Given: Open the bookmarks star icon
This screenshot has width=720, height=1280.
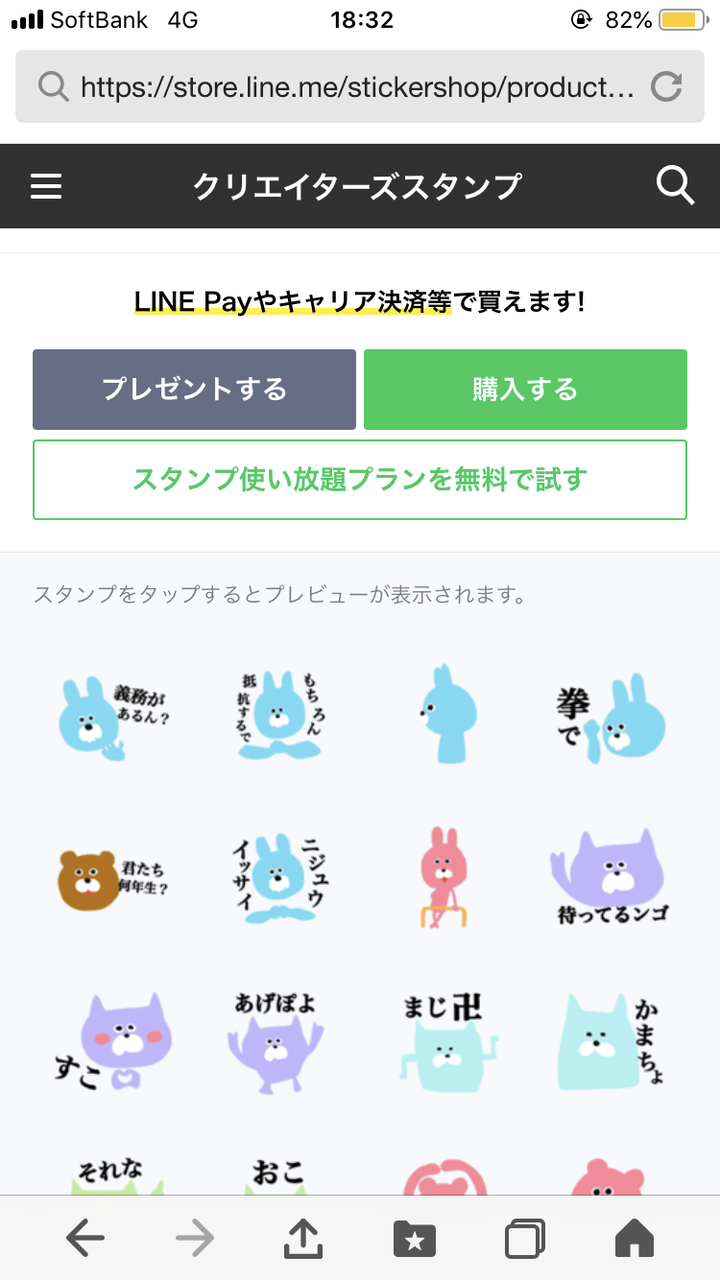Looking at the screenshot, I should click(x=415, y=1237).
